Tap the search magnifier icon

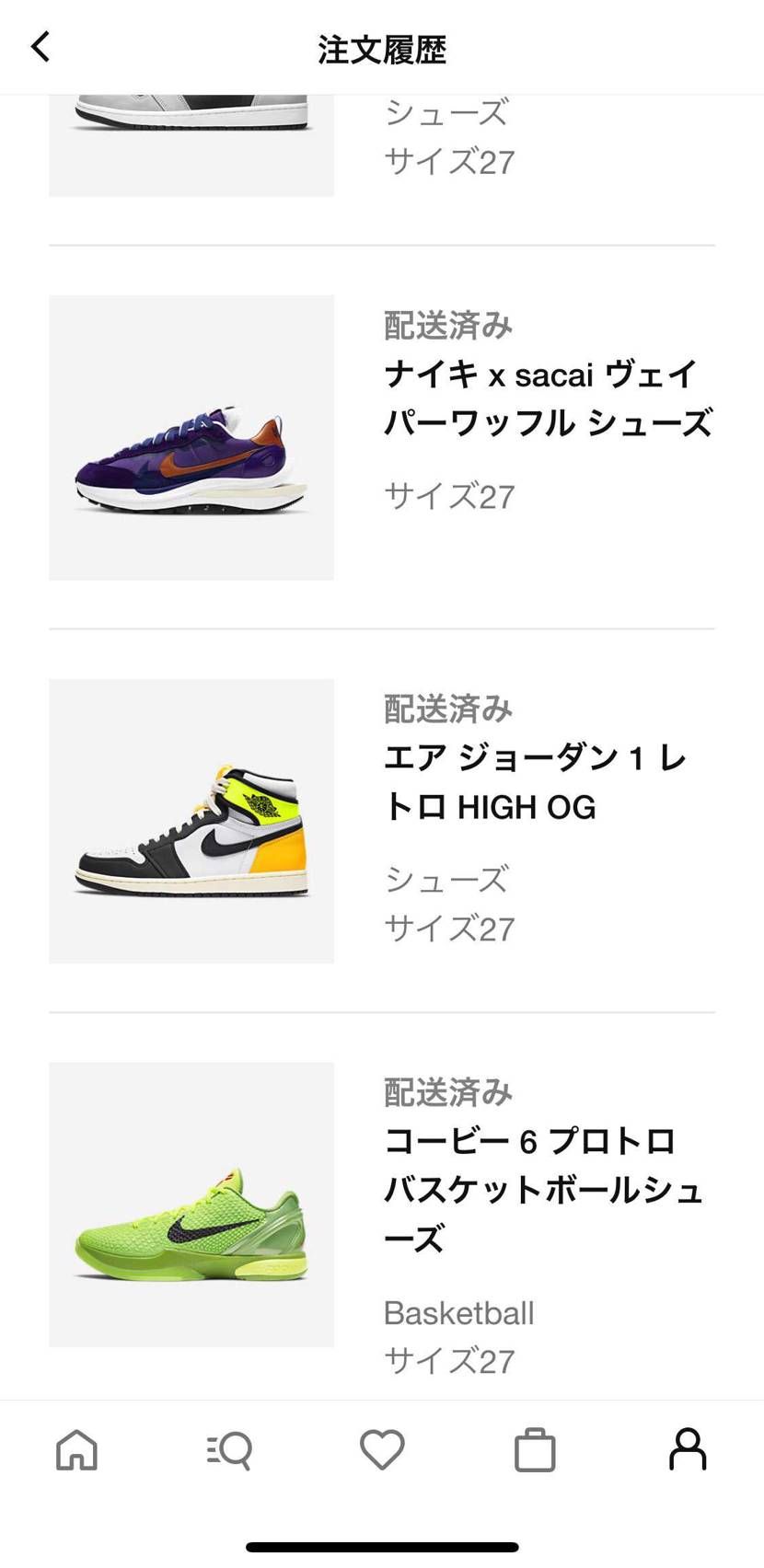click(228, 1451)
